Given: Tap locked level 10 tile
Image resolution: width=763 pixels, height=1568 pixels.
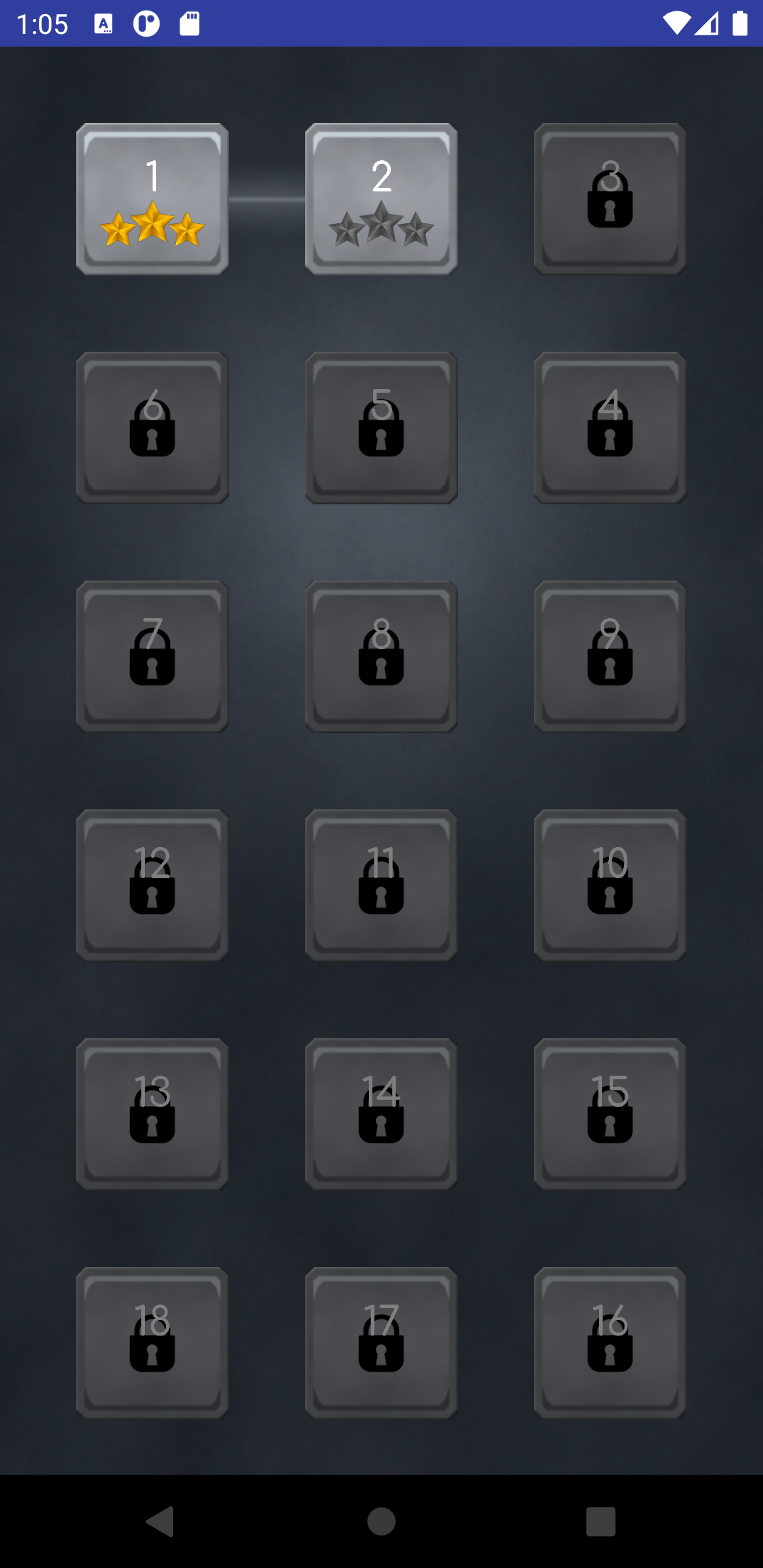Looking at the screenshot, I should (610, 885).
